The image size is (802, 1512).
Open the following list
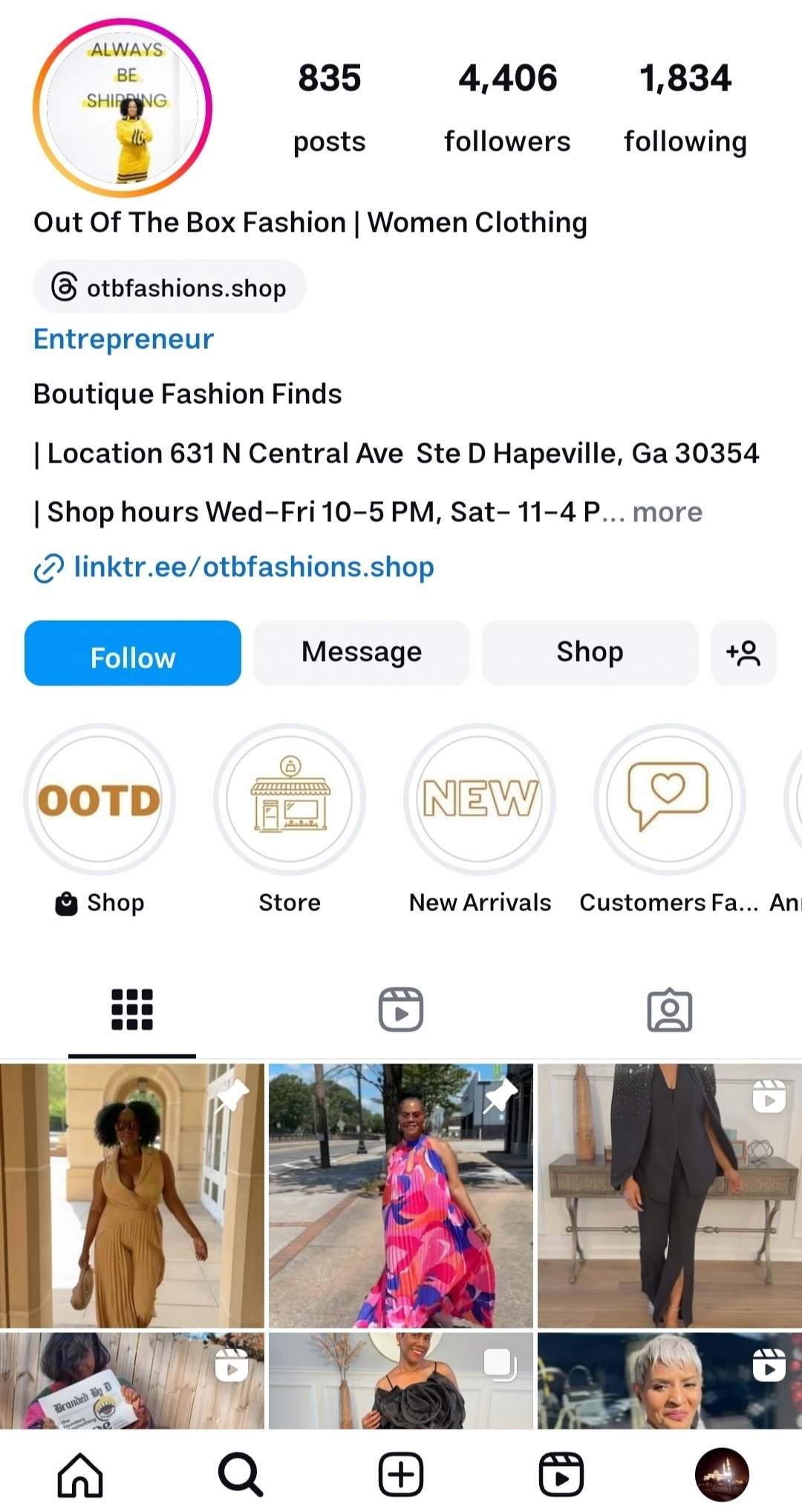[685, 108]
